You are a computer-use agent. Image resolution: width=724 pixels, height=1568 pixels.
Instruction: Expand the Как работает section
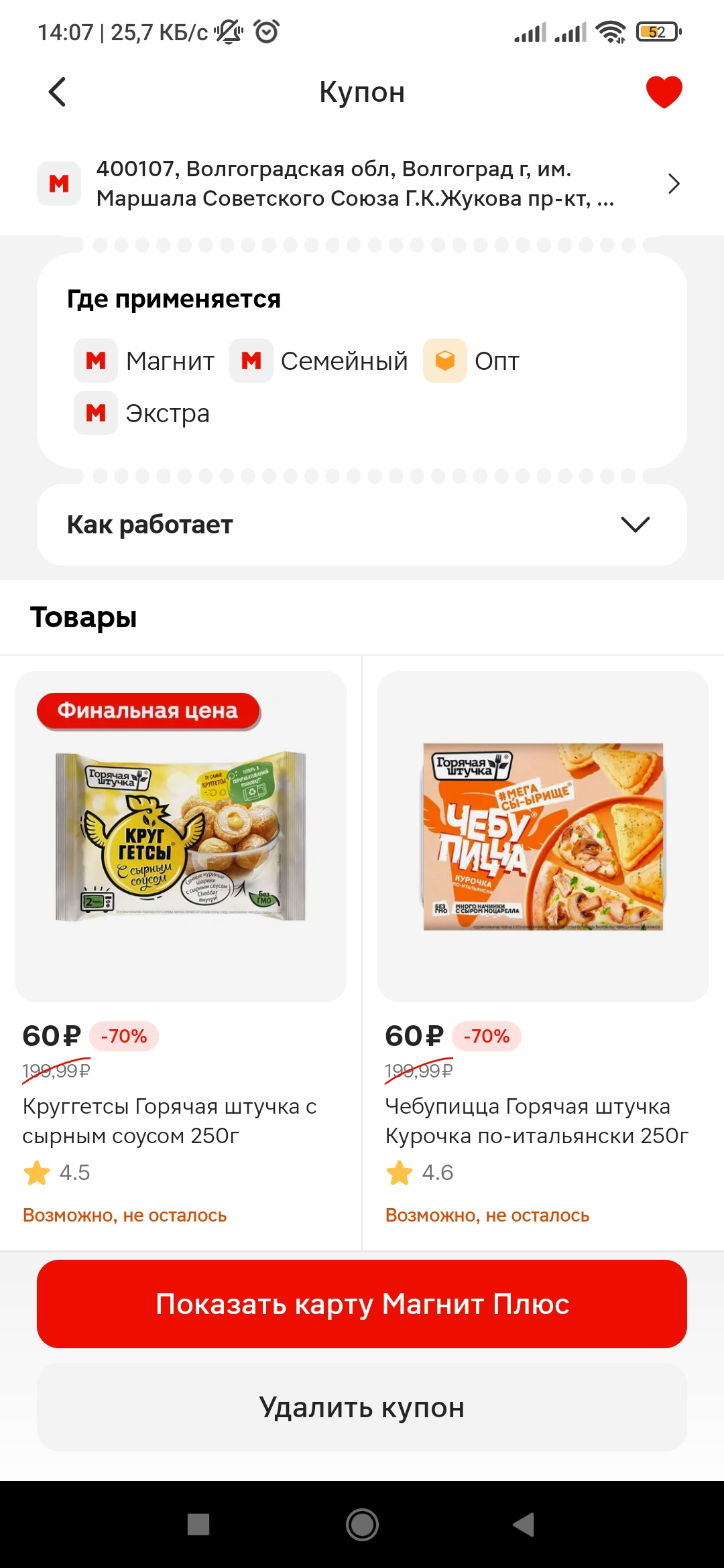[362, 525]
